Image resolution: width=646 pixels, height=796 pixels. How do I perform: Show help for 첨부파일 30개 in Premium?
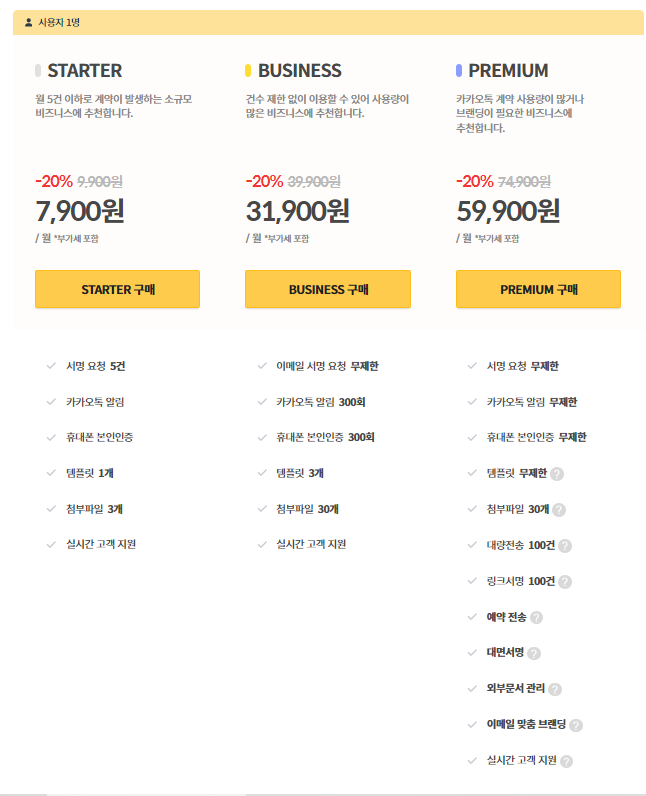pyautogui.click(x=559, y=510)
